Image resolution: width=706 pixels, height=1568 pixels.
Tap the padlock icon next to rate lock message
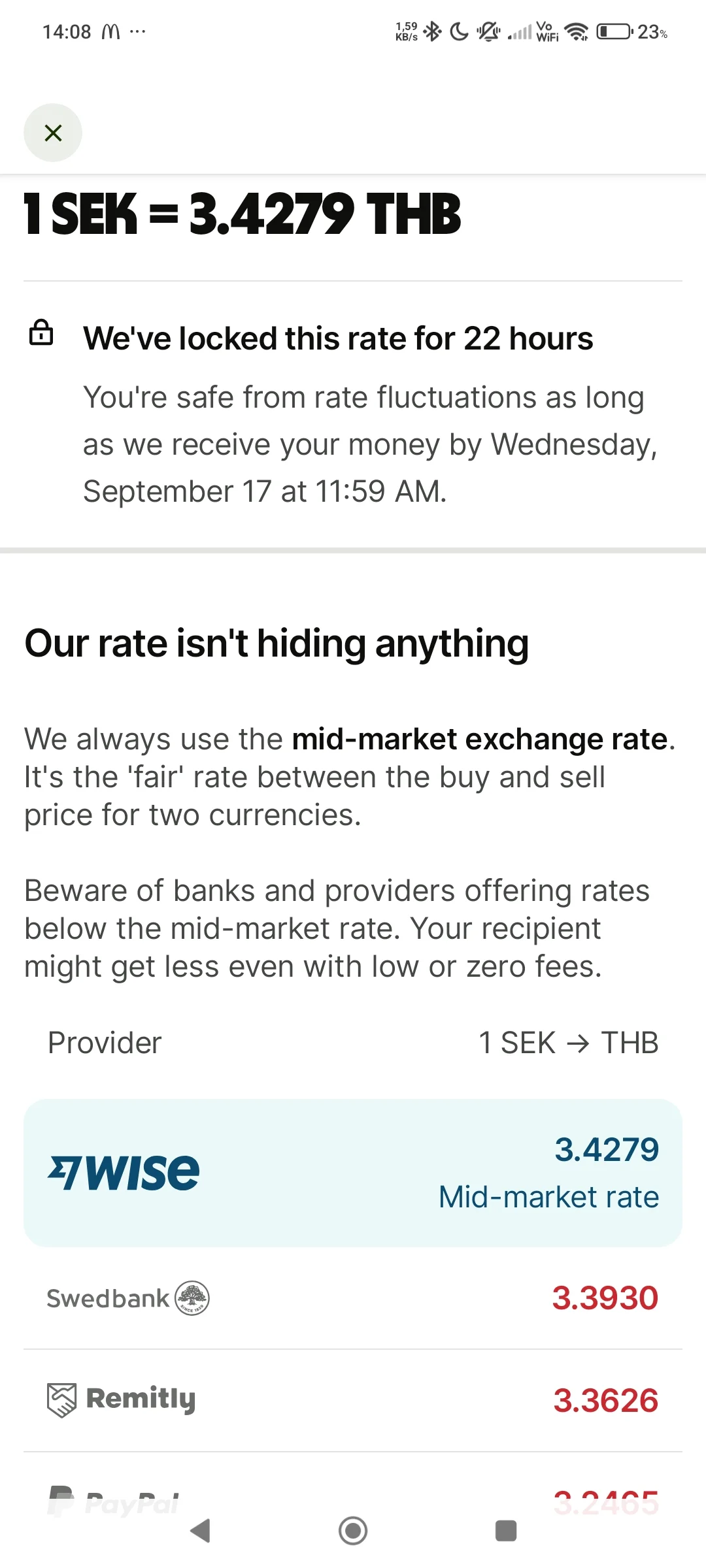[x=42, y=334]
